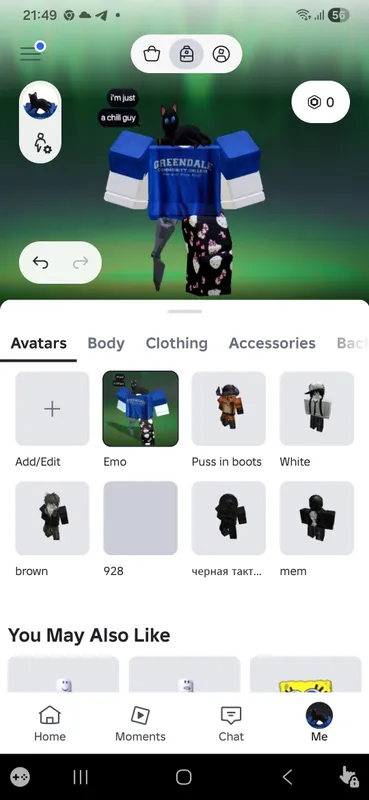Select the mem outfit
Screen dimensions: 369x800
pyautogui.click(x=317, y=518)
